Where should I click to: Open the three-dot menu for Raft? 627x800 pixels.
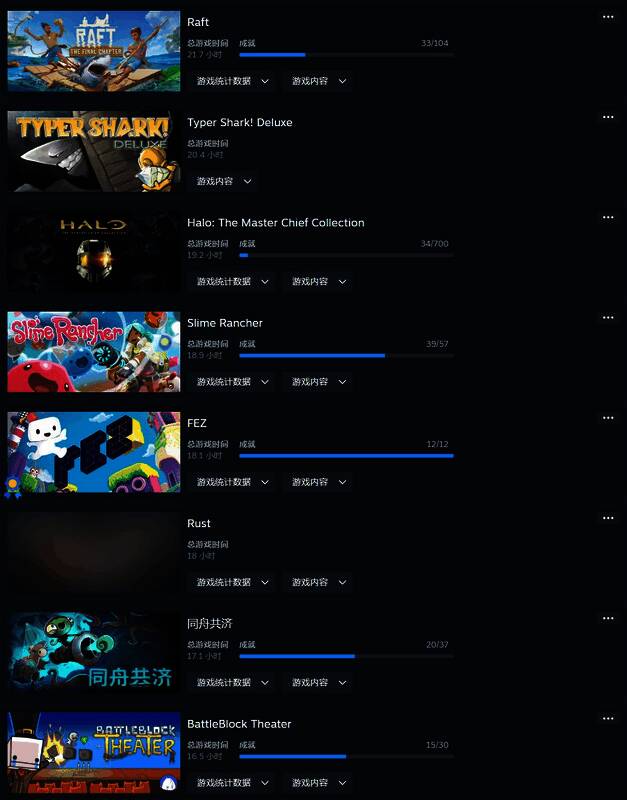tap(608, 17)
